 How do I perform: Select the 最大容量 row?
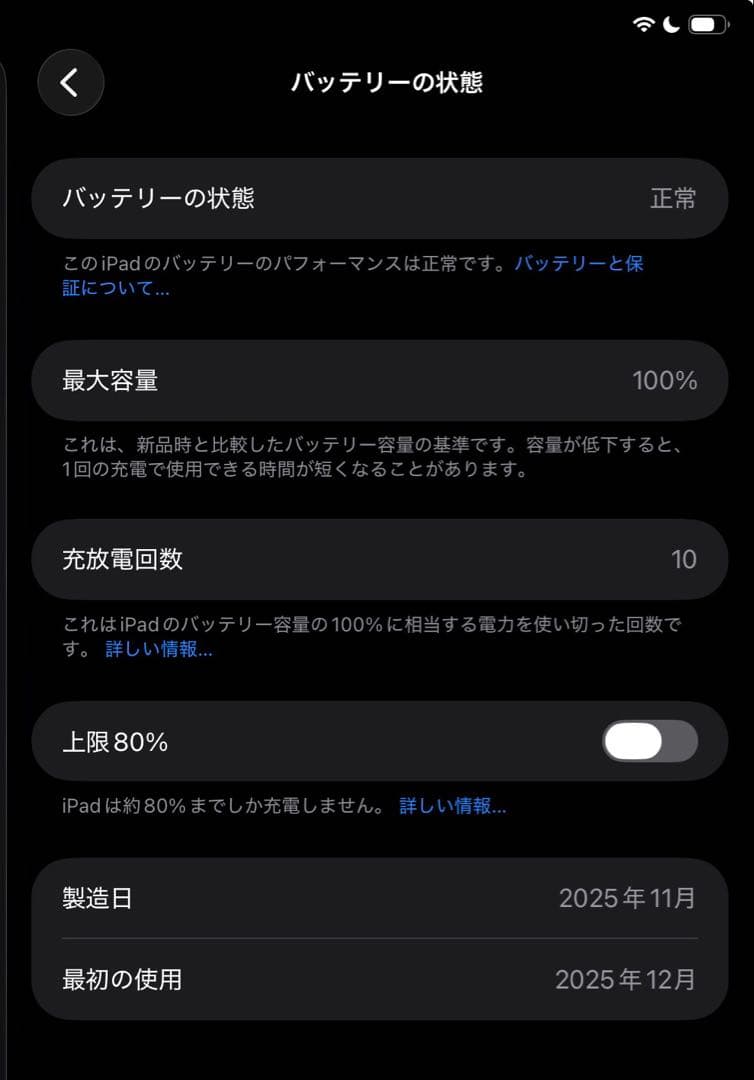coord(377,380)
